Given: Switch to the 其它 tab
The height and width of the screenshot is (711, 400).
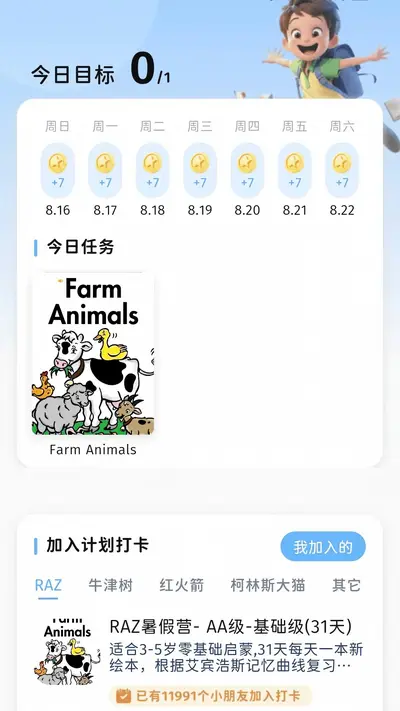Looking at the screenshot, I should pyautogui.click(x=346, y=585).
